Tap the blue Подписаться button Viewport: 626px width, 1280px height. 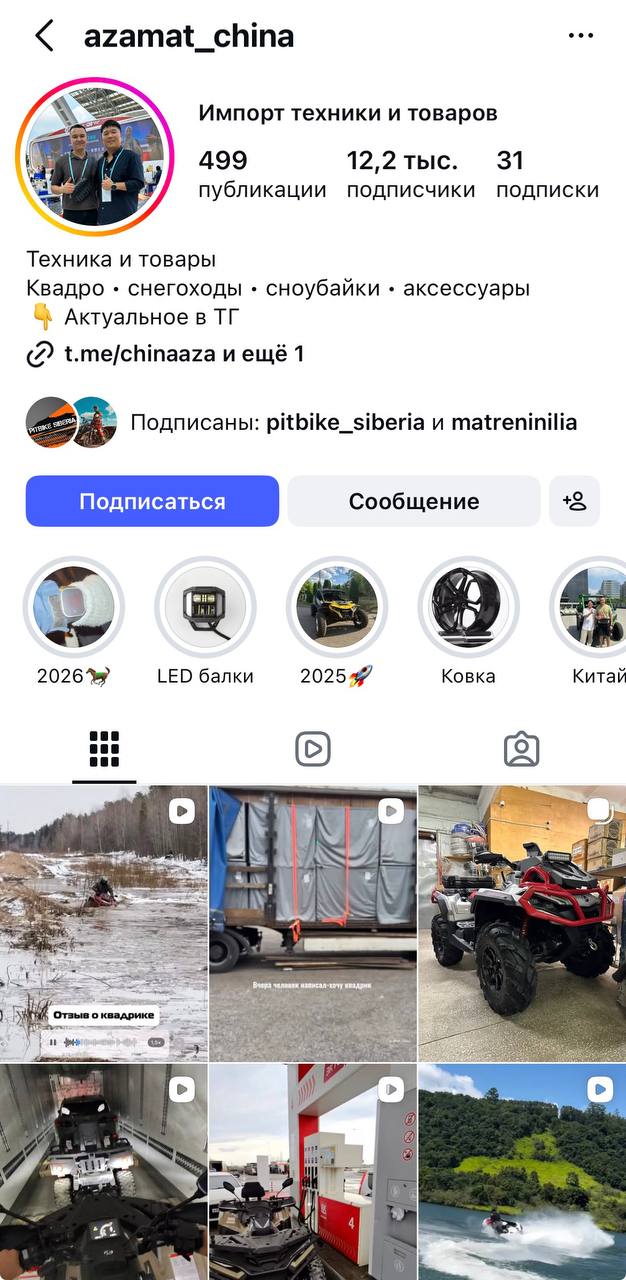tap(152, 501)
